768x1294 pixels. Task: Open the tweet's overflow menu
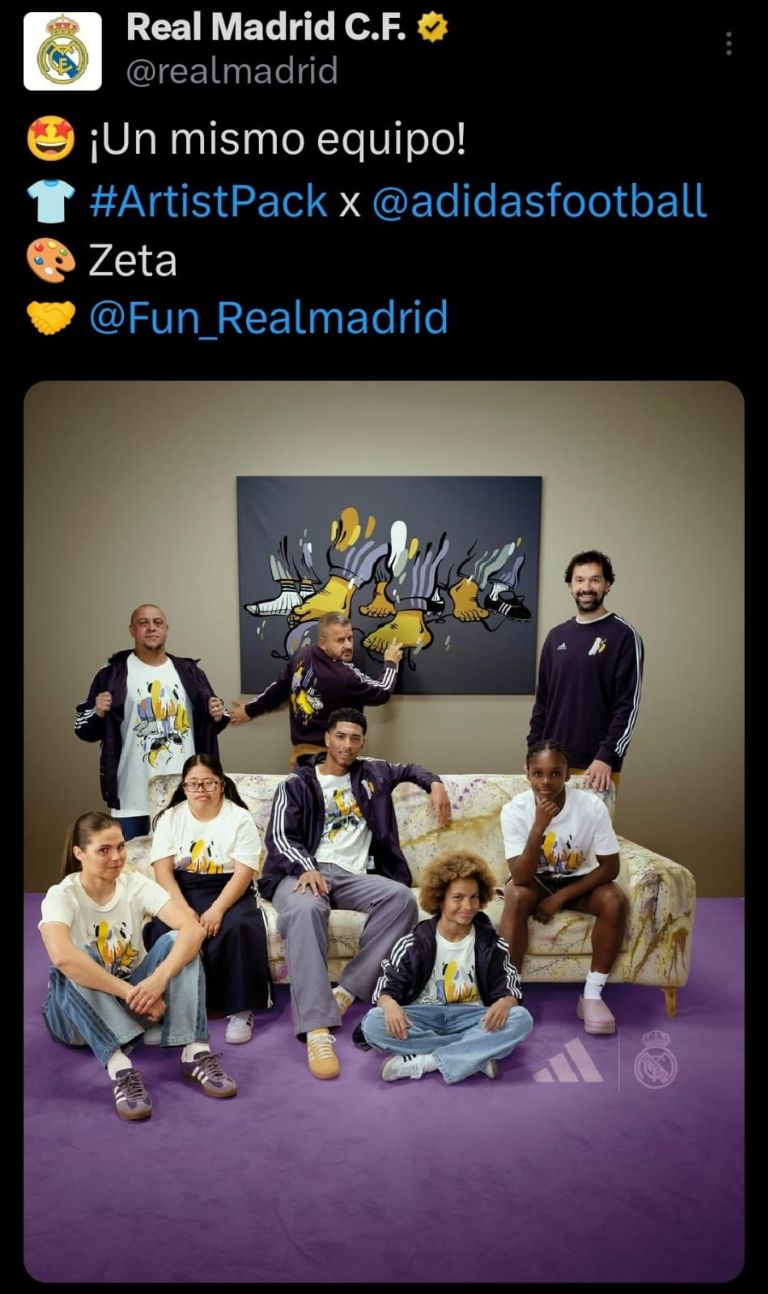coord(729,43)
